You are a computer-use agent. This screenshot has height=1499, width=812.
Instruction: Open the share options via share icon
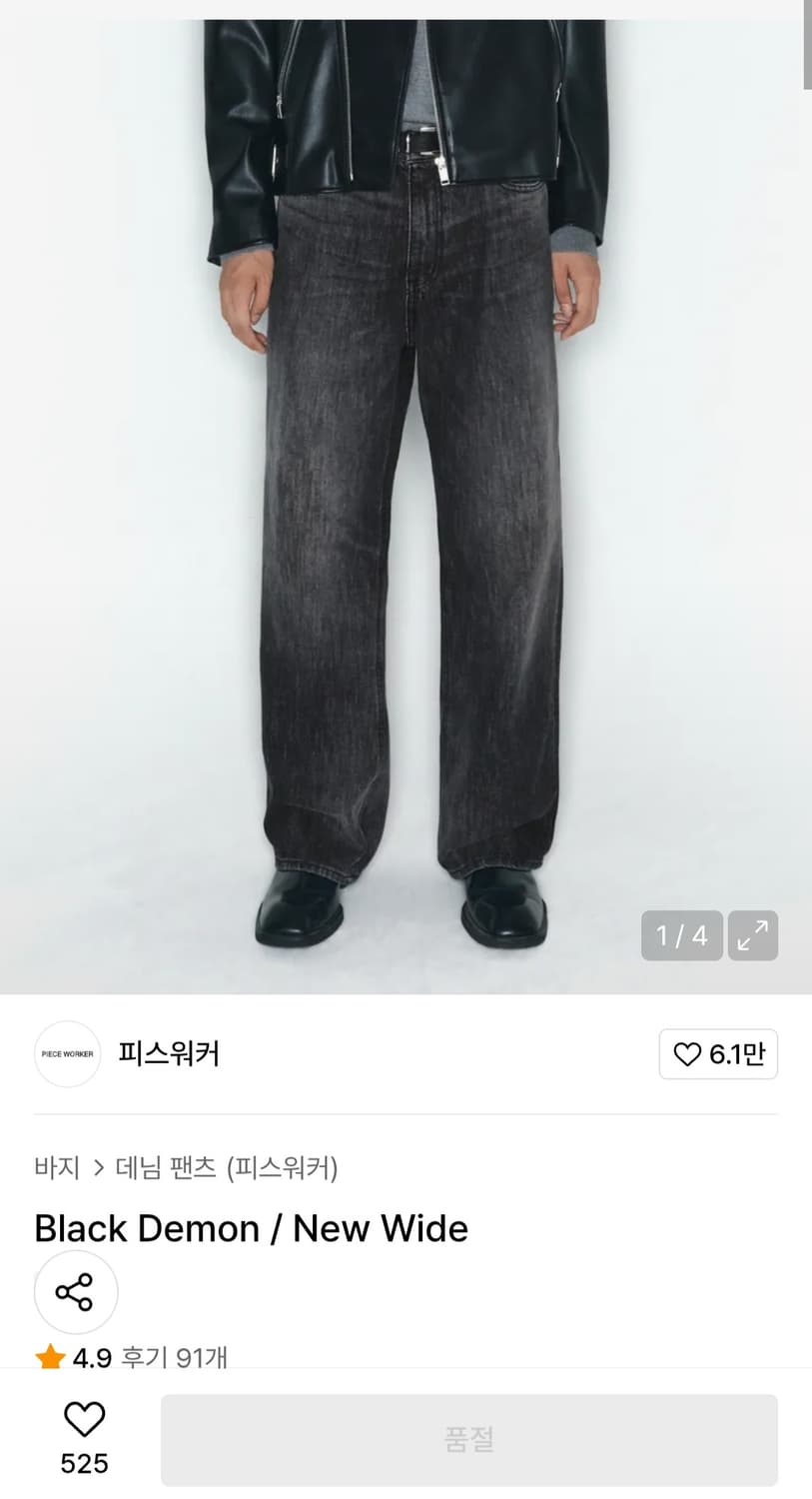(x=76, y=1291)
